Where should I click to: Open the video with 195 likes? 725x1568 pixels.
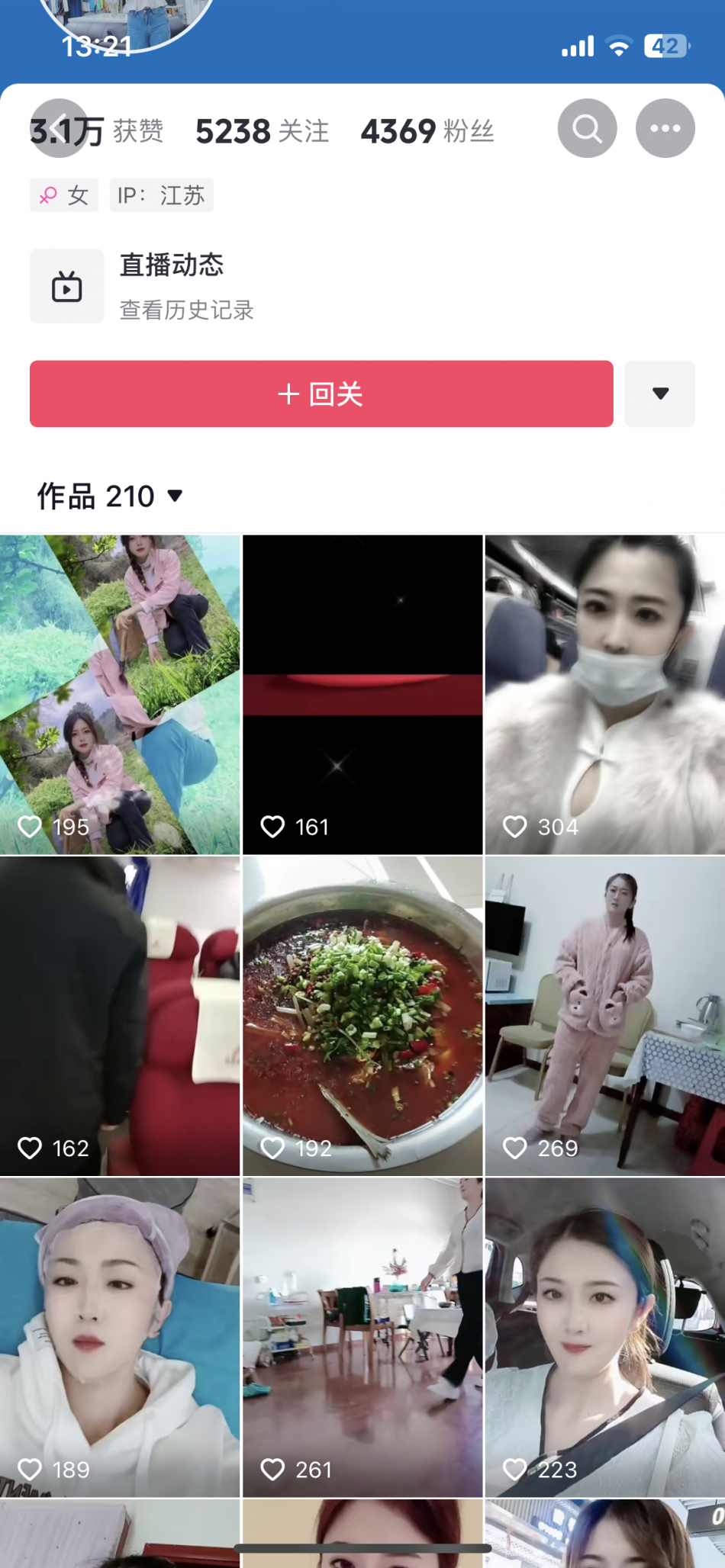tap(120, 694)
